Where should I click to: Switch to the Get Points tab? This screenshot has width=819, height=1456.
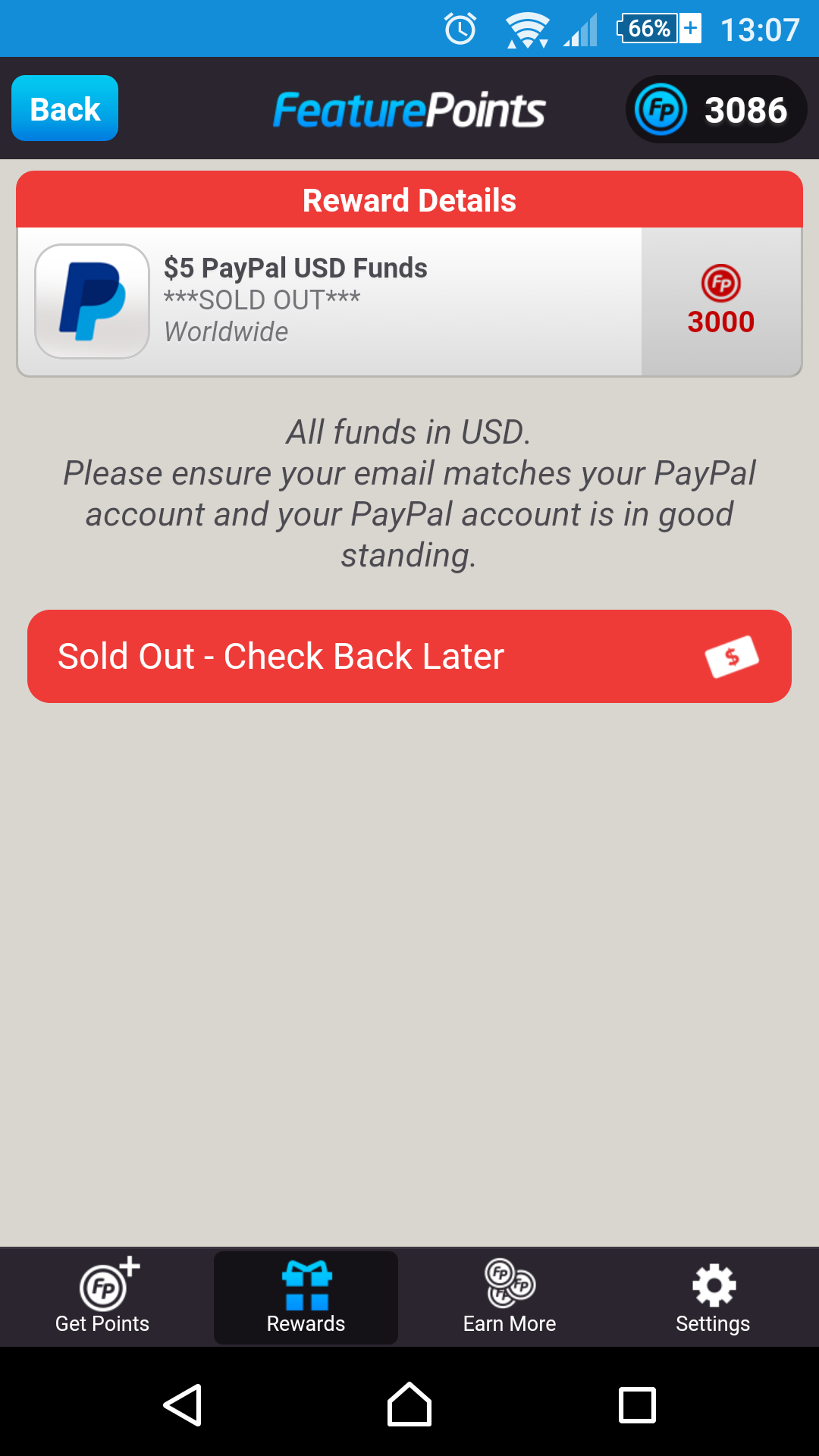click(102, 1298)
